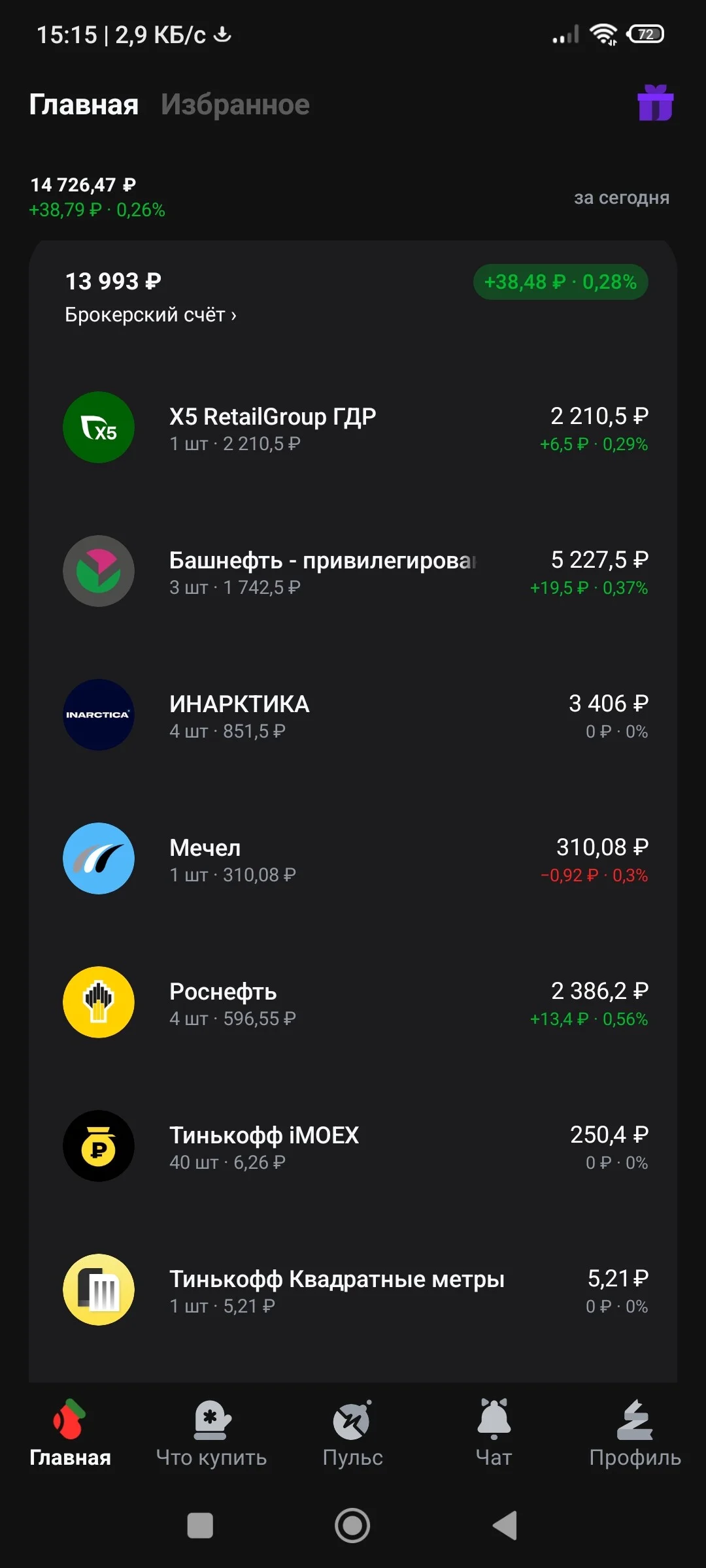
Task: Go to the Профиль tab
Action: pyautogui.click(x=635, y=1433)
